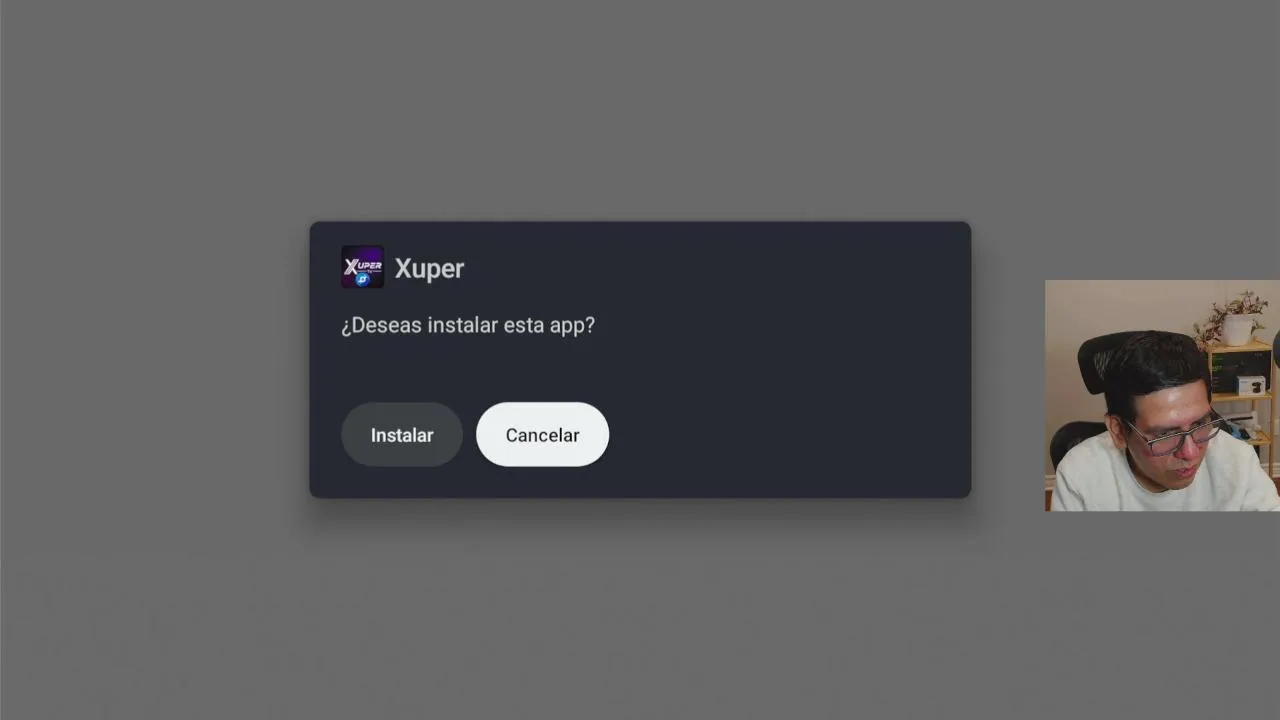Dismiss the dialog with Cancelar
1280x720 pixels.
542,435
